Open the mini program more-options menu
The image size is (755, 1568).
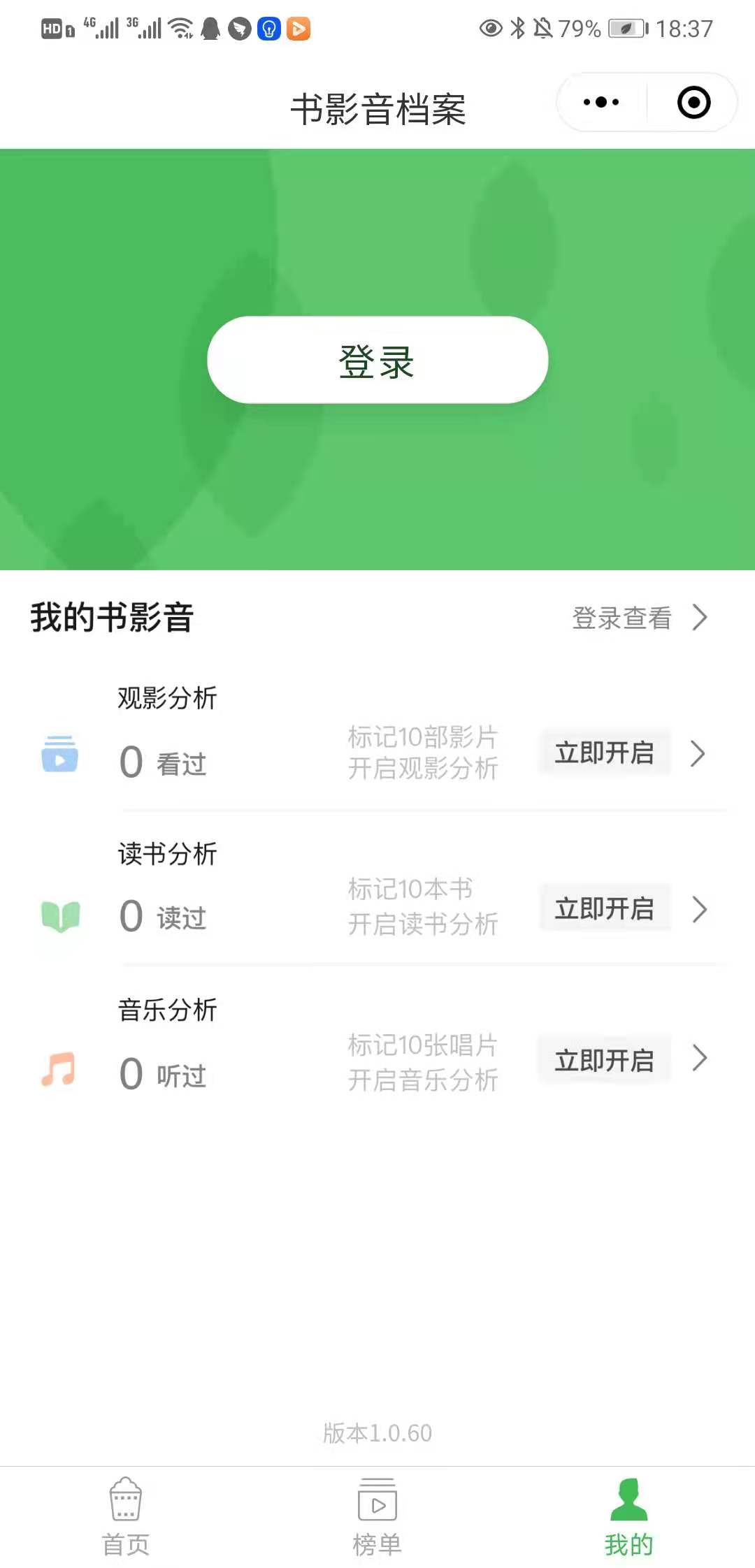coord(601,103)
